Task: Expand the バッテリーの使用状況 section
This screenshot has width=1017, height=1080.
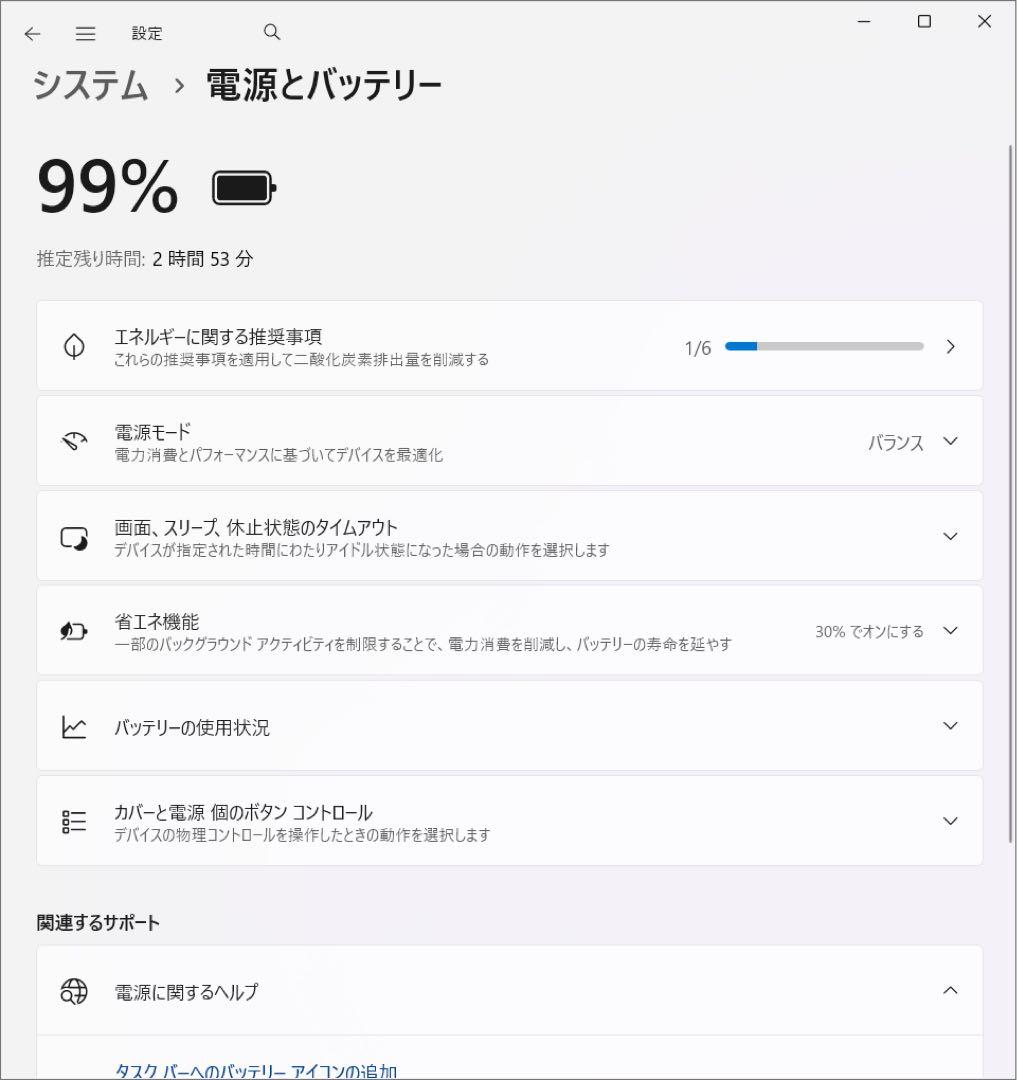Action: [x=949, y=726]
